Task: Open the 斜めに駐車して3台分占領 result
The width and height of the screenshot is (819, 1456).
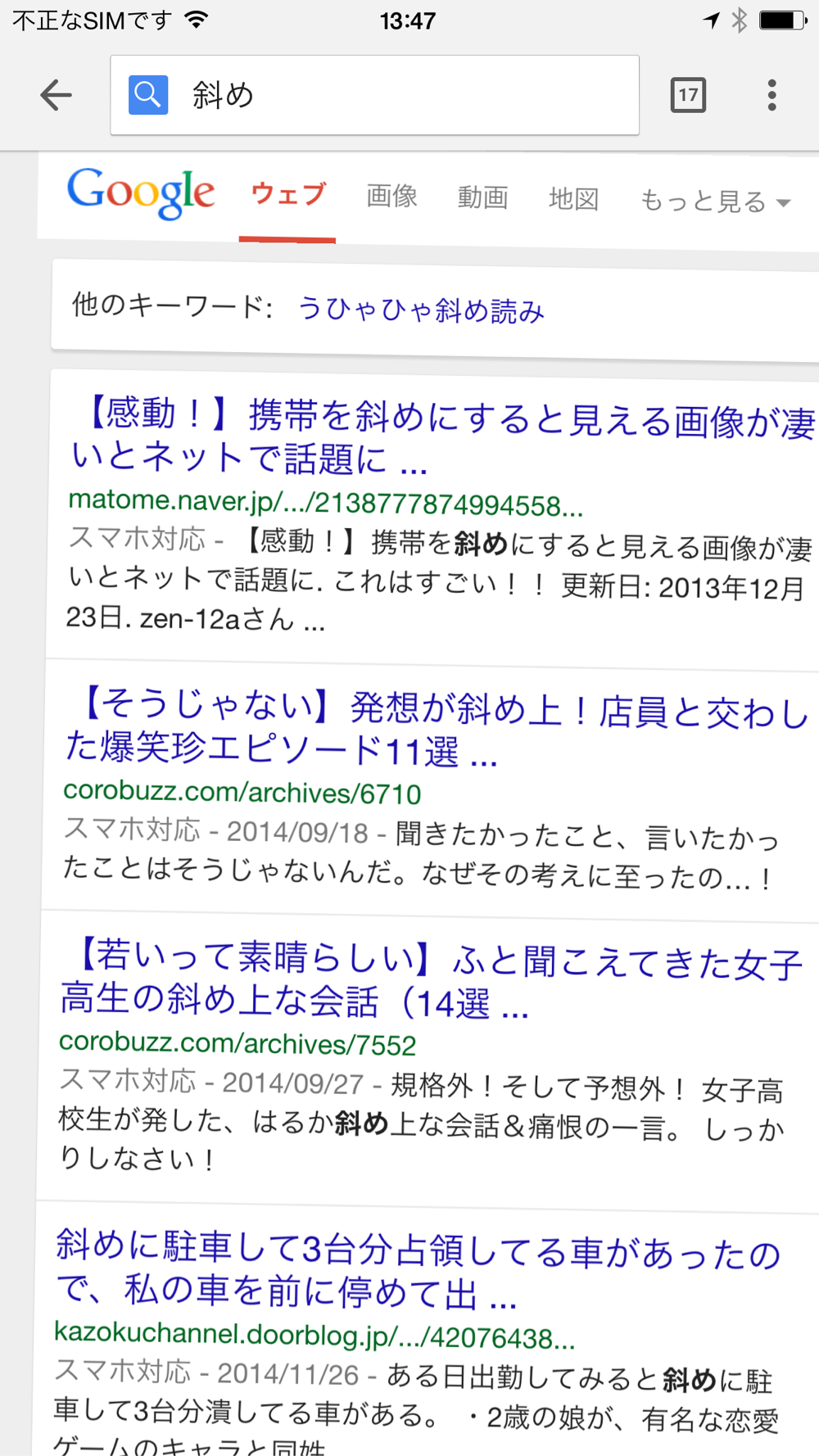Action: pos(419,1269)
